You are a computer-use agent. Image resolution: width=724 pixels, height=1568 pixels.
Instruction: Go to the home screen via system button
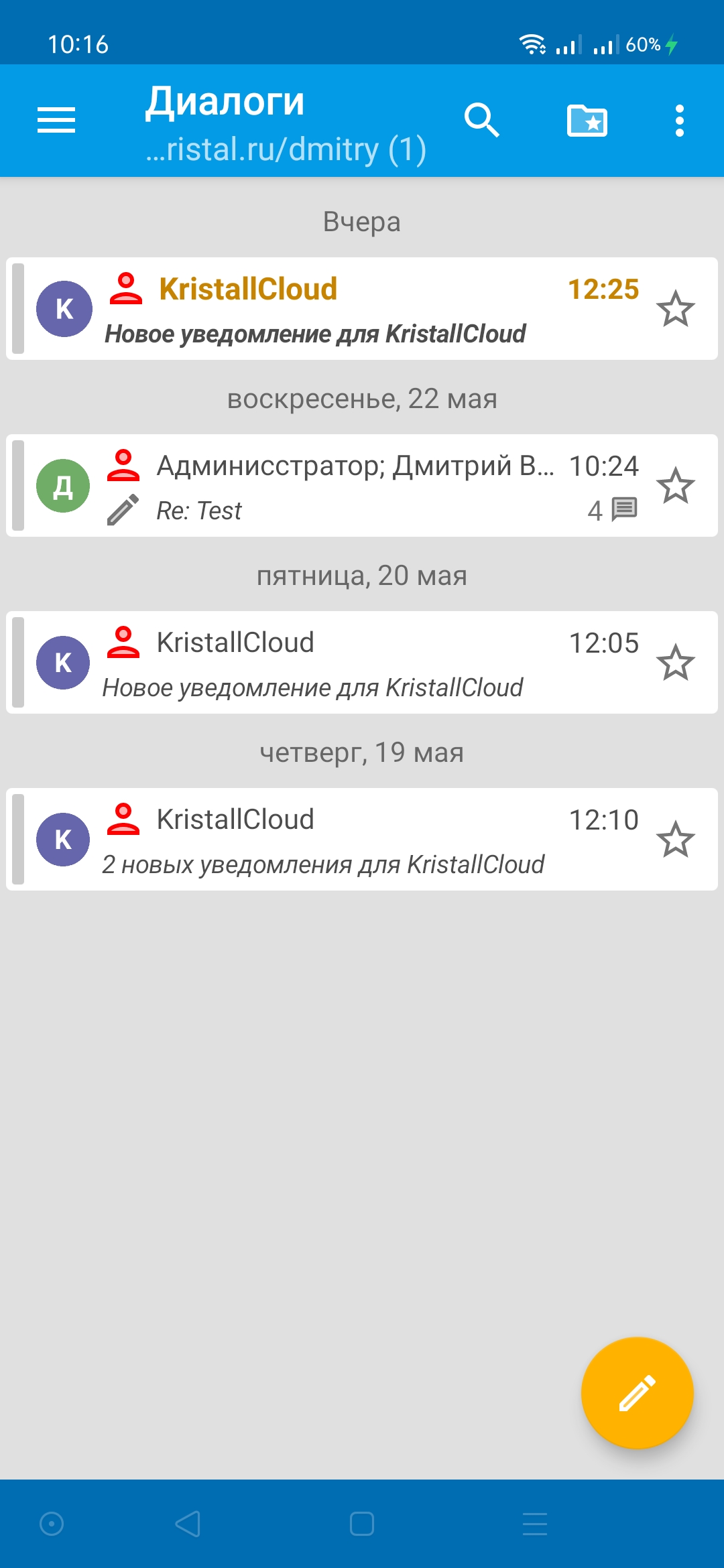pos(362,1524)
